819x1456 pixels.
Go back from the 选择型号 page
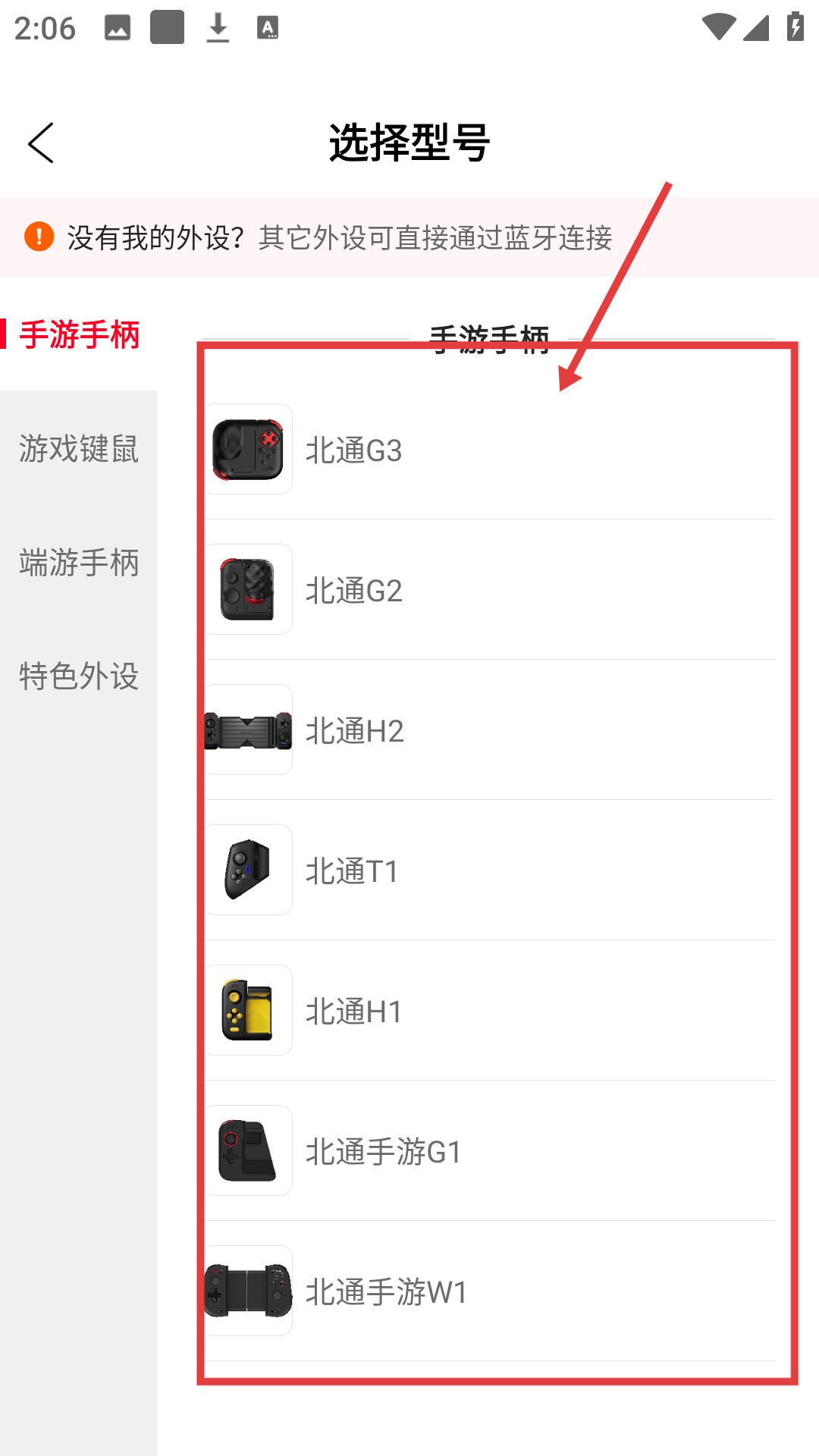[41, 143]
